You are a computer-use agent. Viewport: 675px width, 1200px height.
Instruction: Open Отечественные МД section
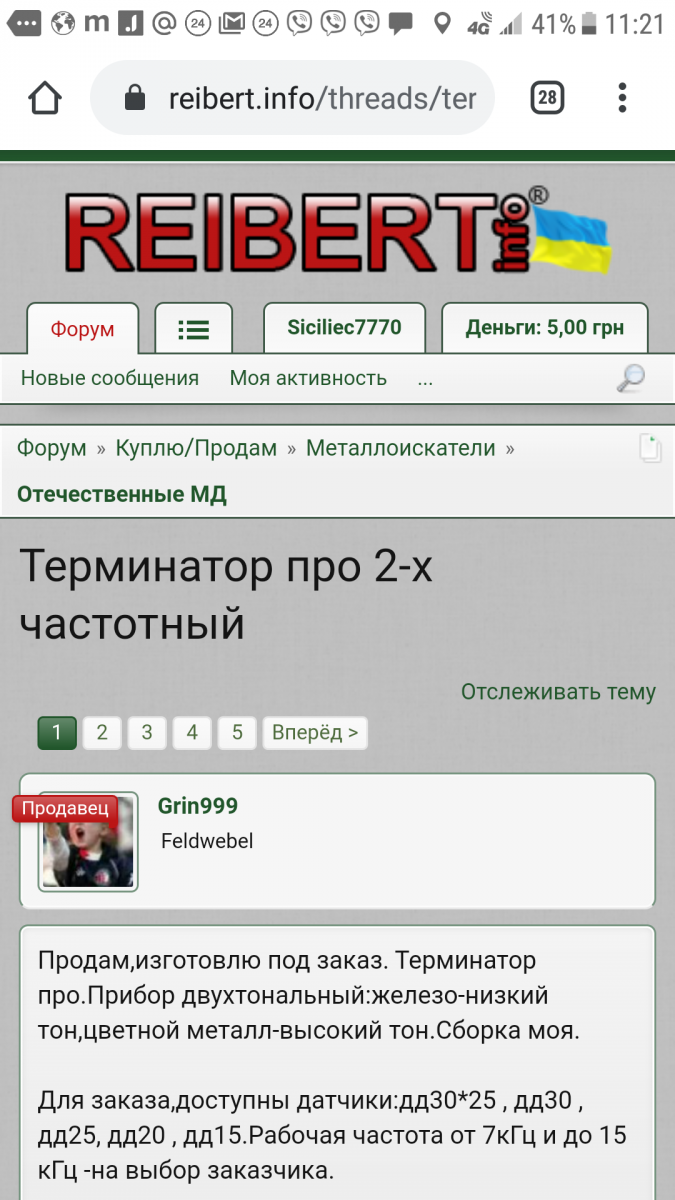[x=122, y=494]
